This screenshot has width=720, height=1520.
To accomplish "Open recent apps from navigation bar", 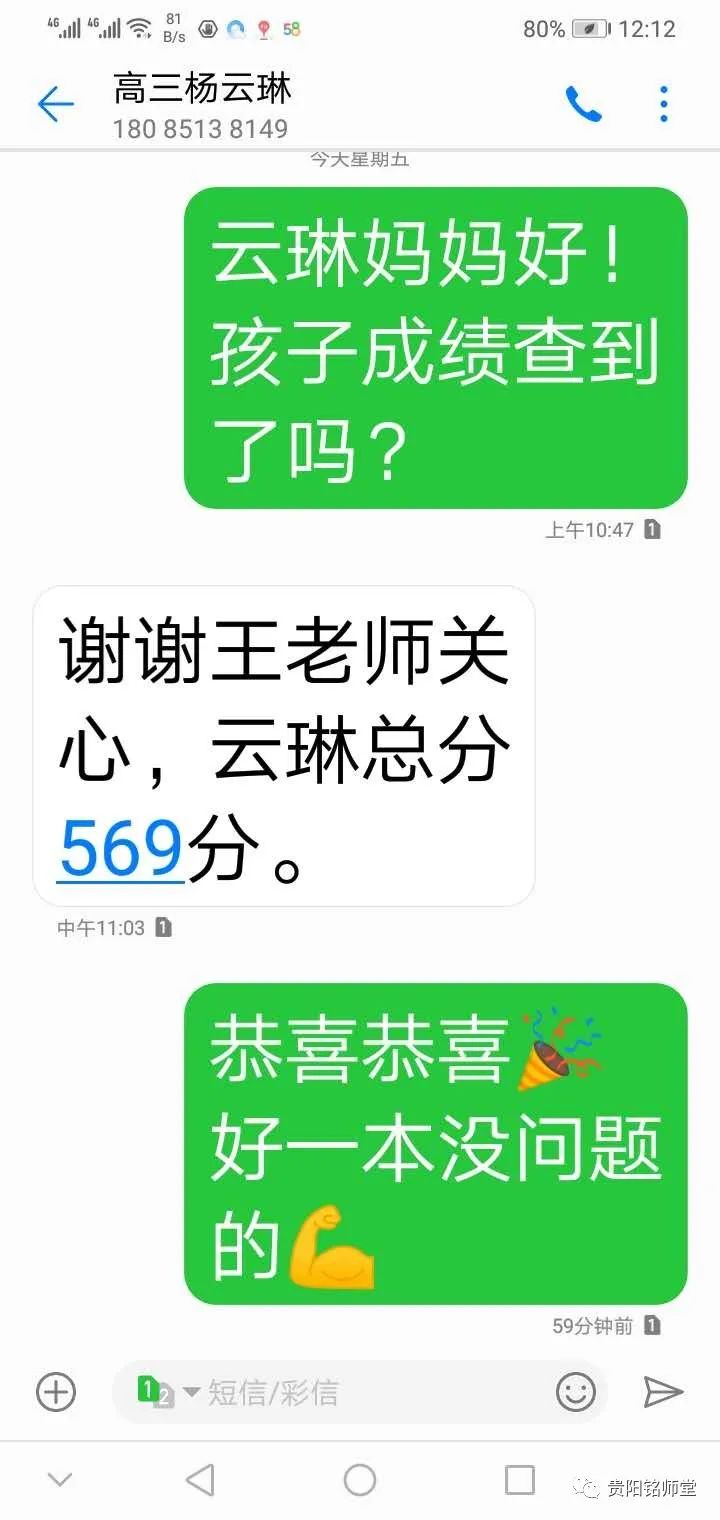I will pyautogui.click(x=519, y=1480).
